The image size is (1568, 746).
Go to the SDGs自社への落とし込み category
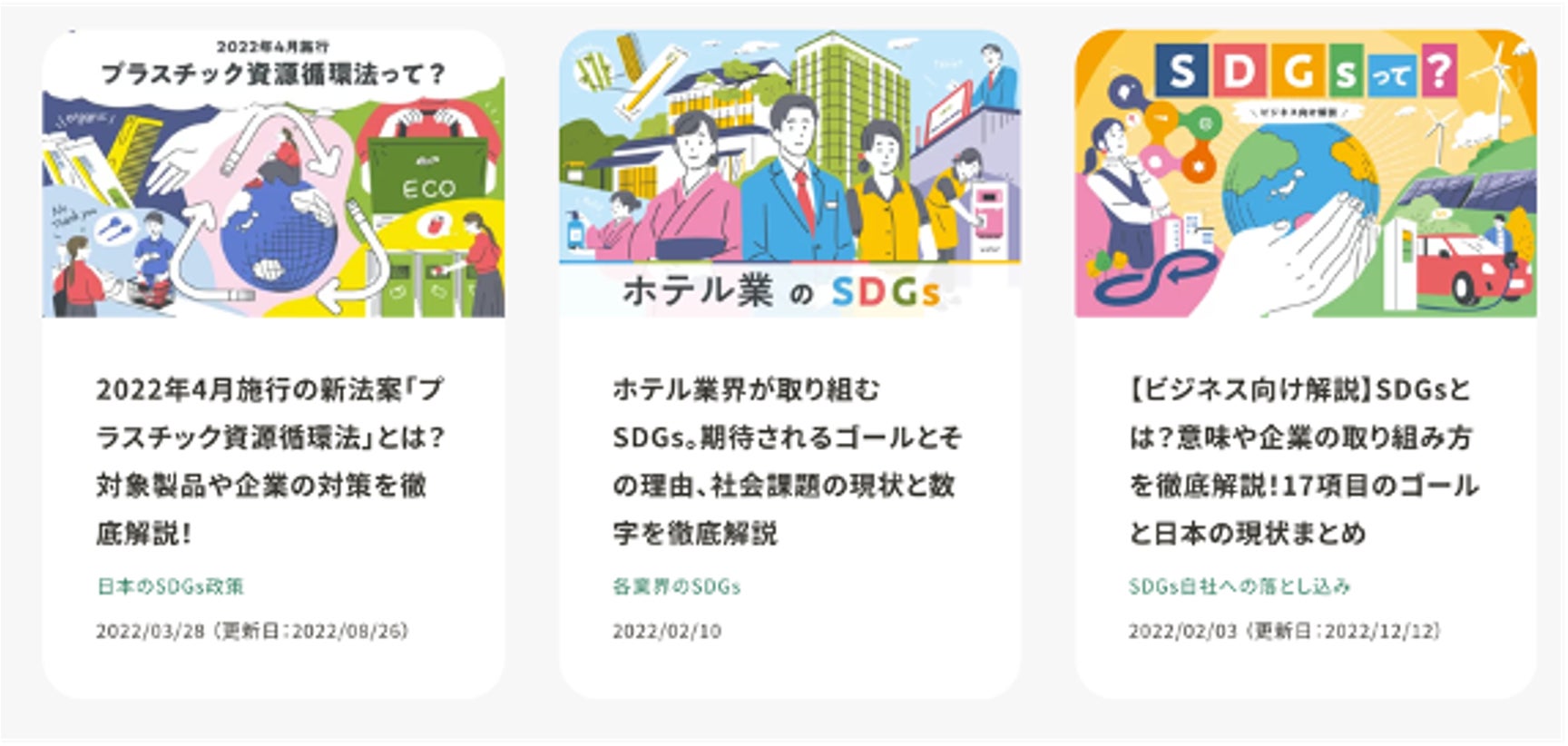pos(1240,586)
